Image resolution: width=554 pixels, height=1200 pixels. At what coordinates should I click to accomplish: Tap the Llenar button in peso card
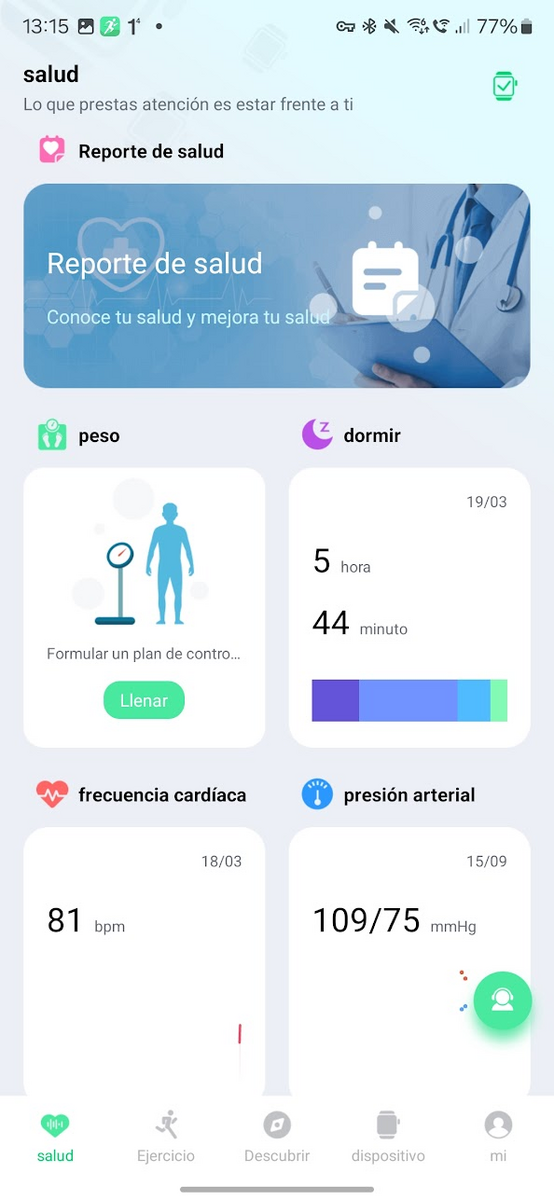point(144,700)
